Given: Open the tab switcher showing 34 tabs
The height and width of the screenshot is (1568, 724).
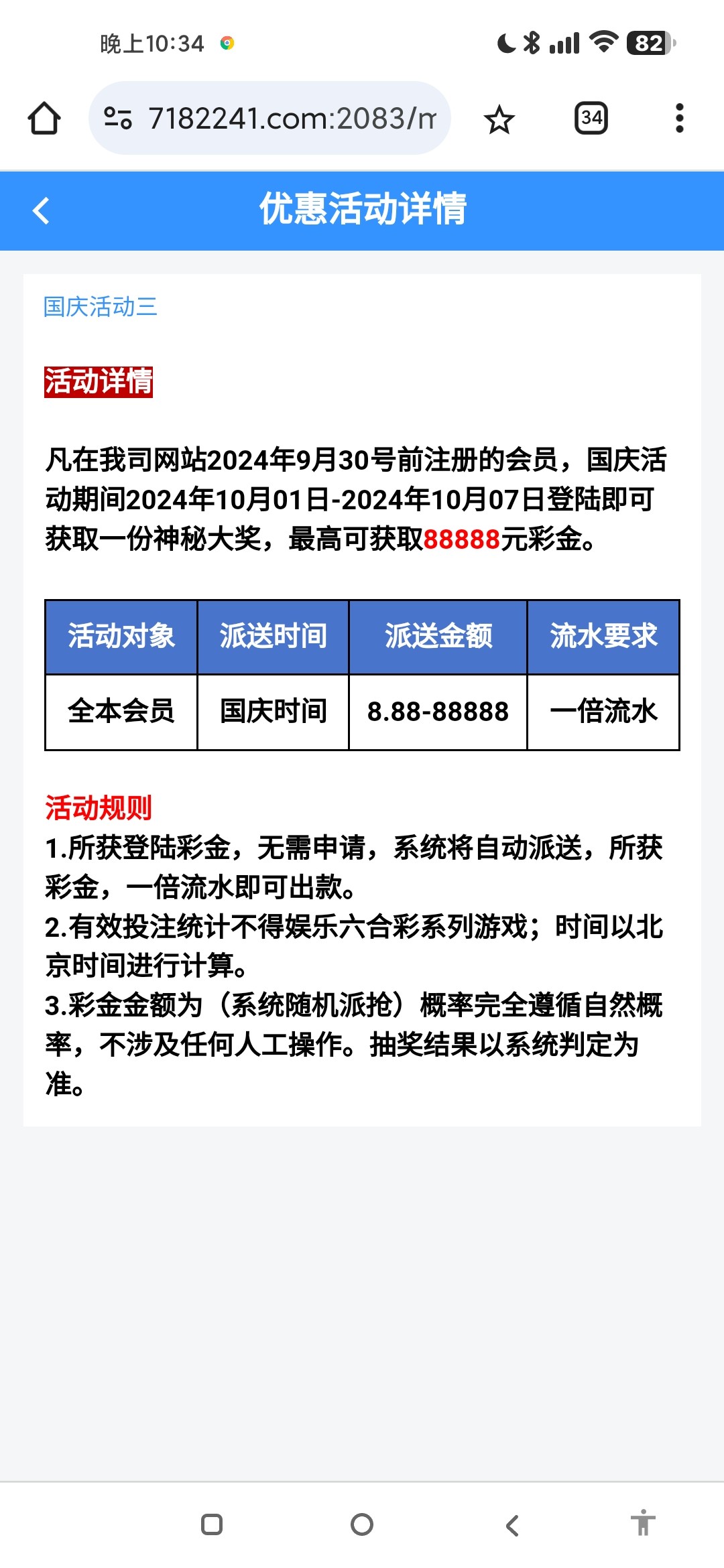Looking at the screenshot, I should point(591,119).
